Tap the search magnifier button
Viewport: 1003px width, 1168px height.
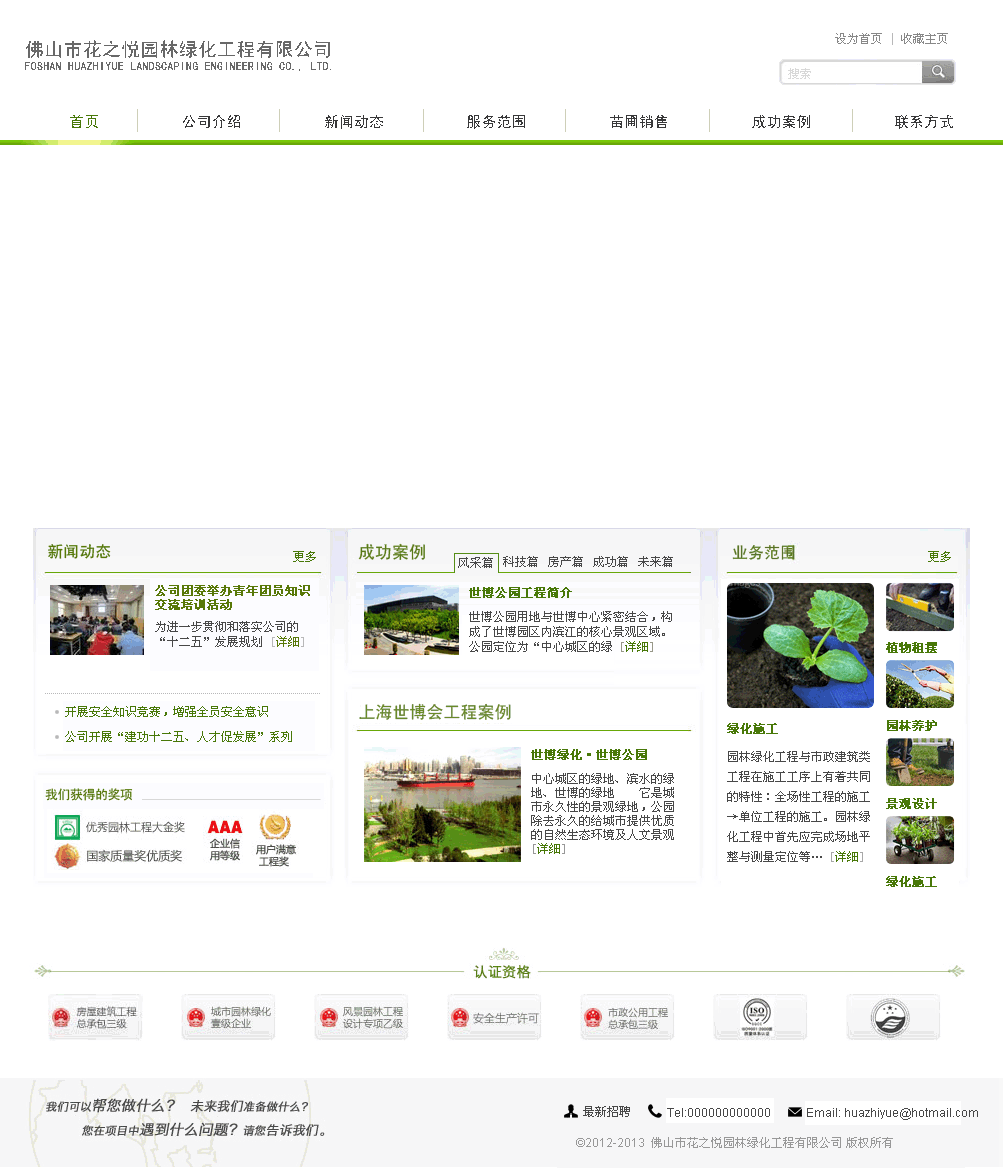938,72
